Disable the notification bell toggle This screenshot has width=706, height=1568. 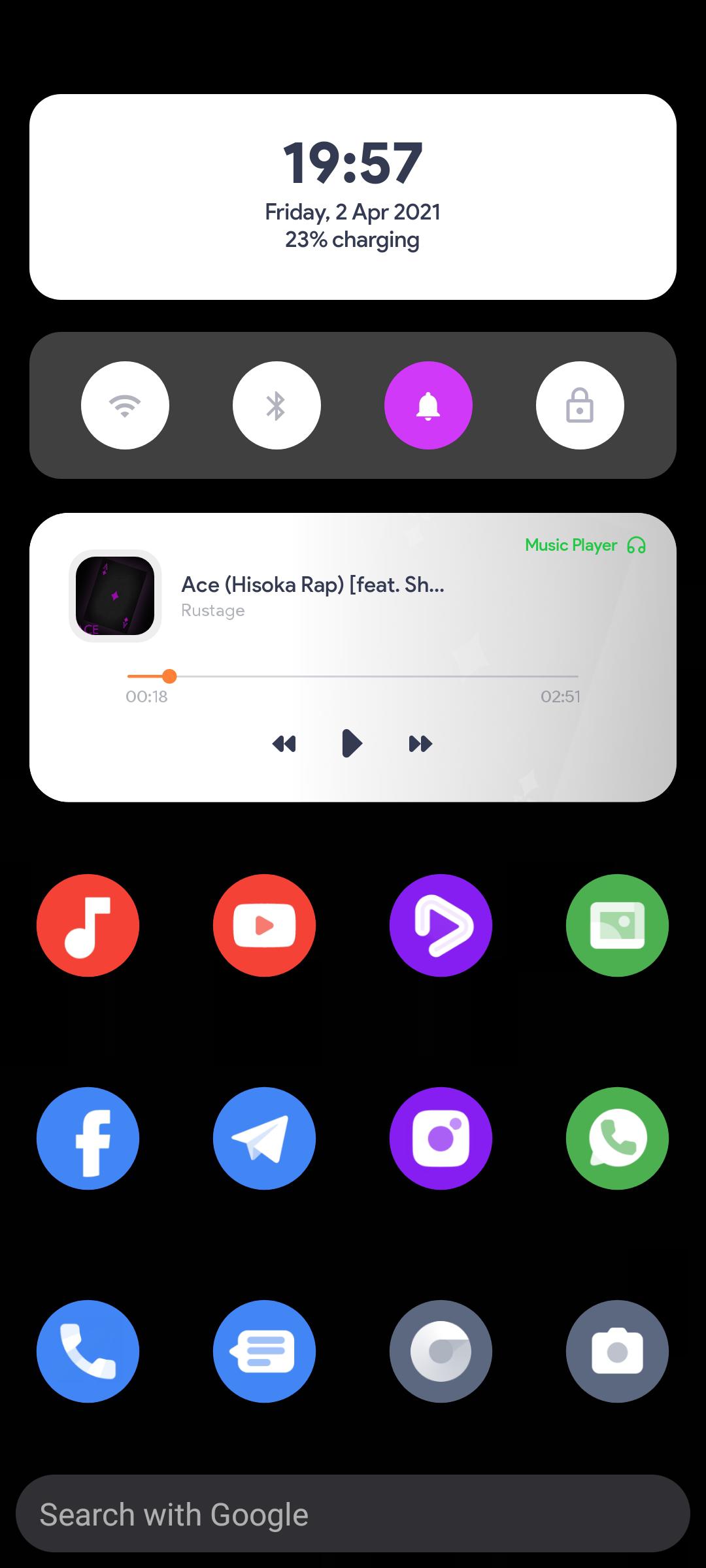pyautogui.click(x=428, y=405)
